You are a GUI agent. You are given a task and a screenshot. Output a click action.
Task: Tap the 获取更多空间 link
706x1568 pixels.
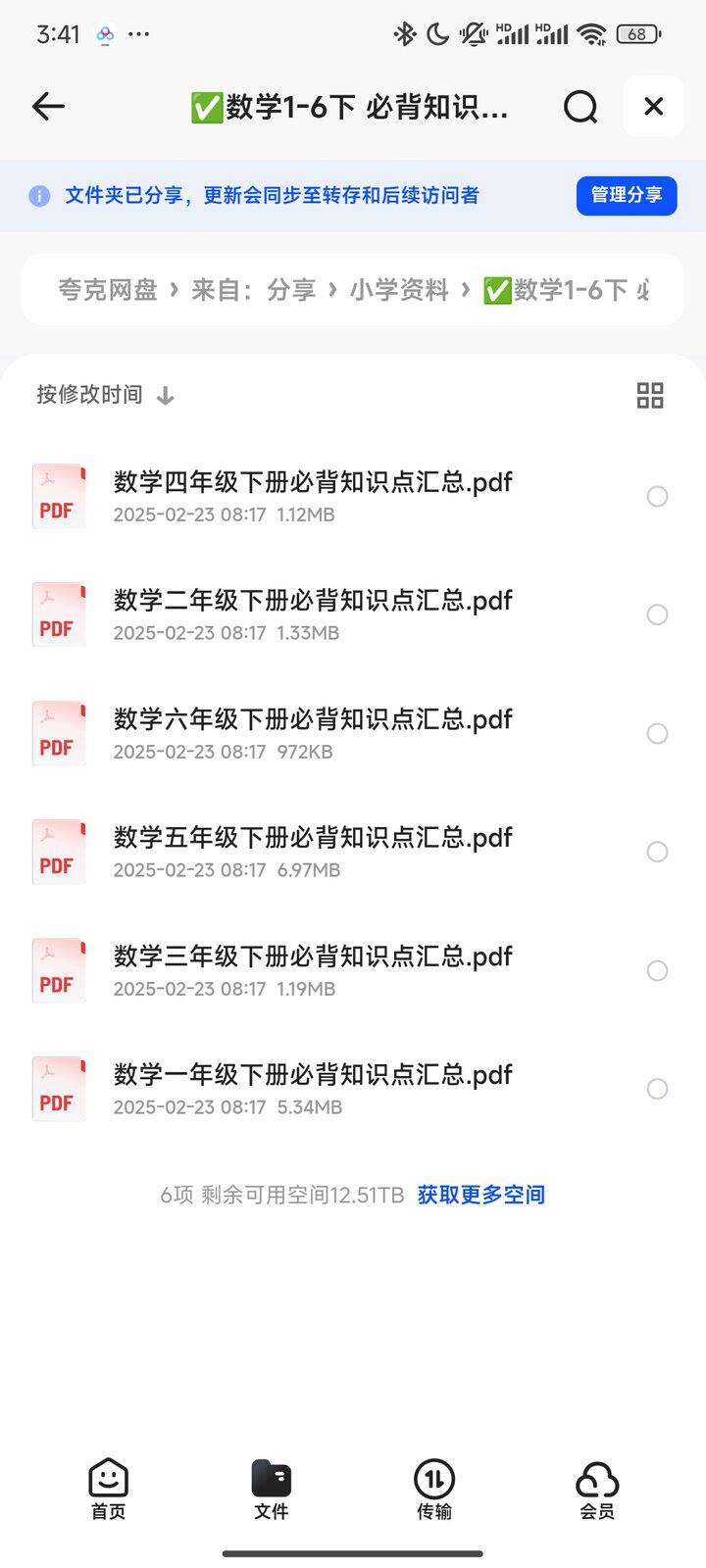[x=481, y=1195]
